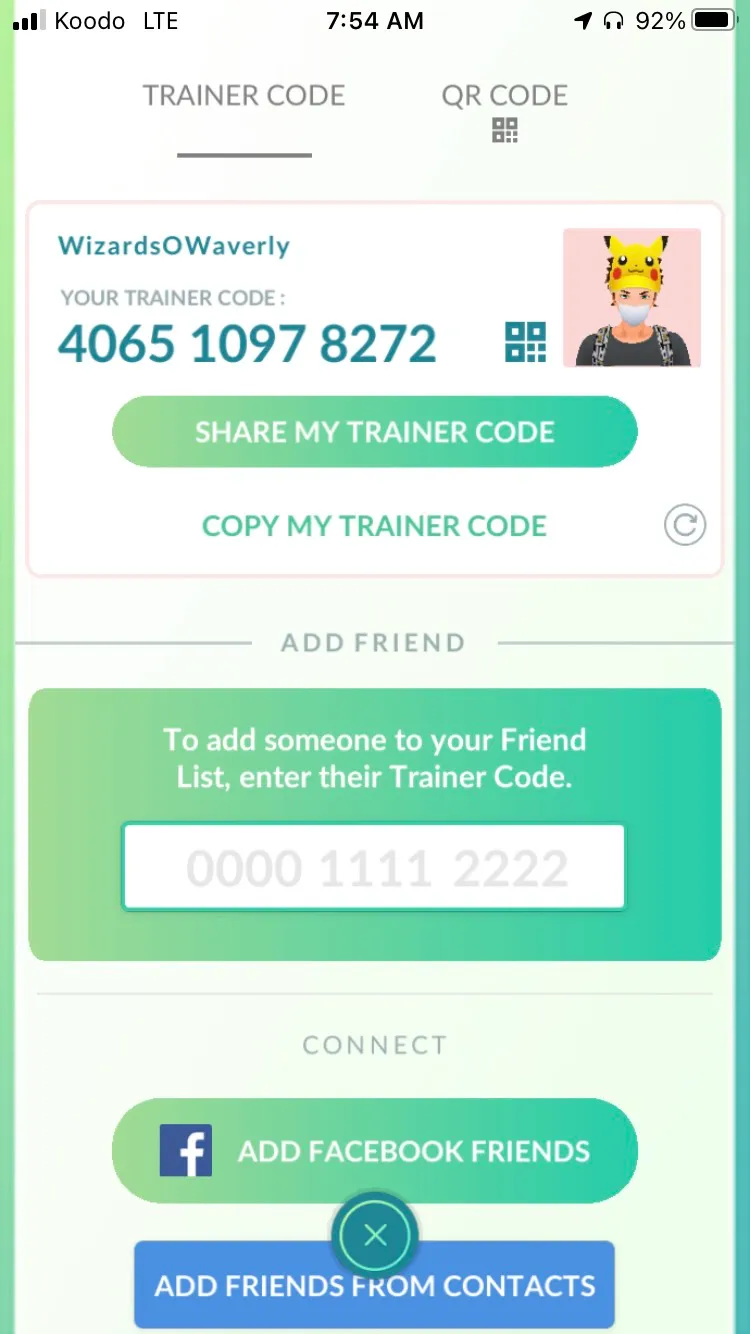Refresh trainer code with circular arrow
Image resolution: width=750 pixels, height=1334 pixels.
(685, 525)
